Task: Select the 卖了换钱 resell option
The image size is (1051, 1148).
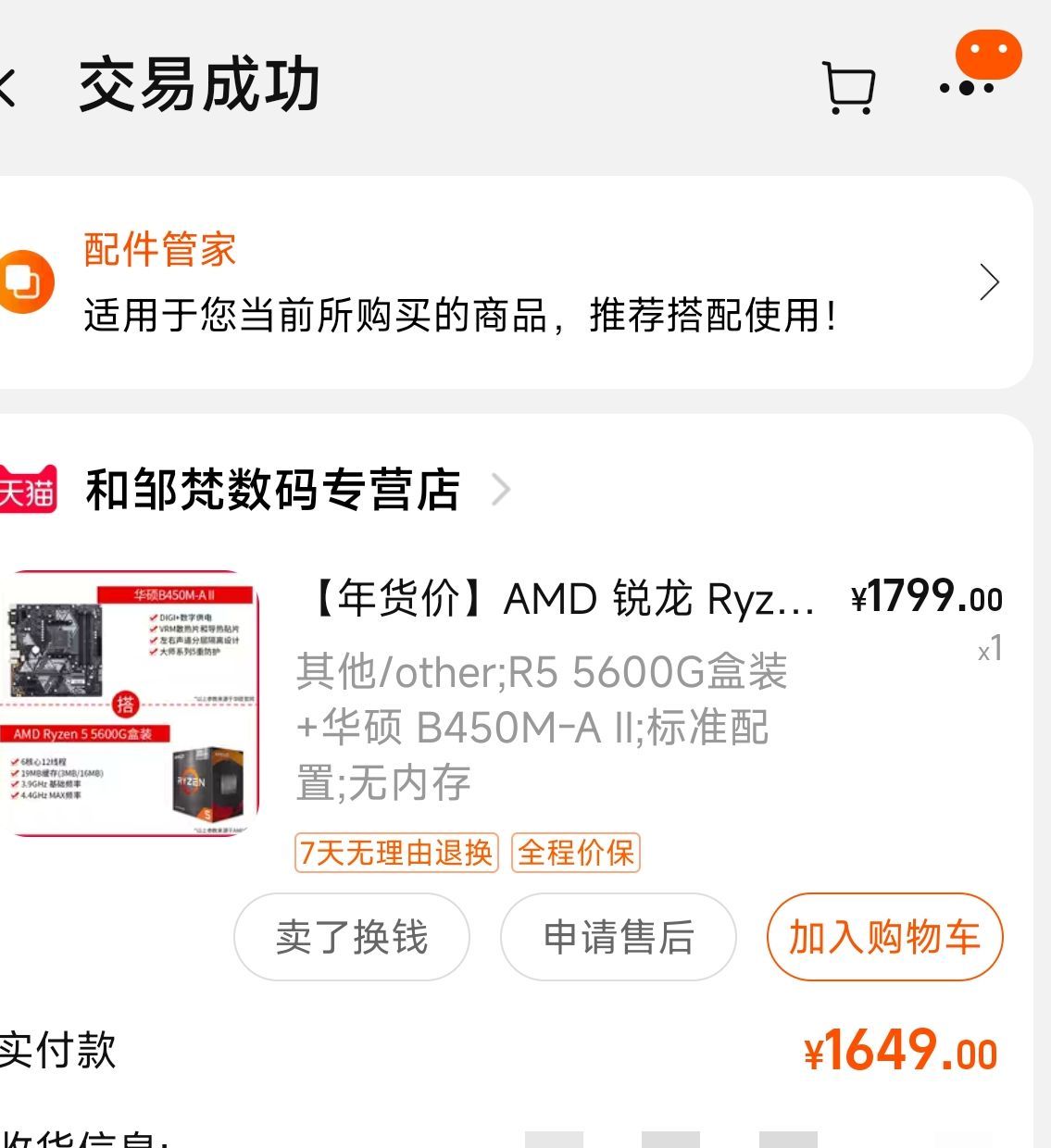Action: pyautogui.click(x=352, y=938)
